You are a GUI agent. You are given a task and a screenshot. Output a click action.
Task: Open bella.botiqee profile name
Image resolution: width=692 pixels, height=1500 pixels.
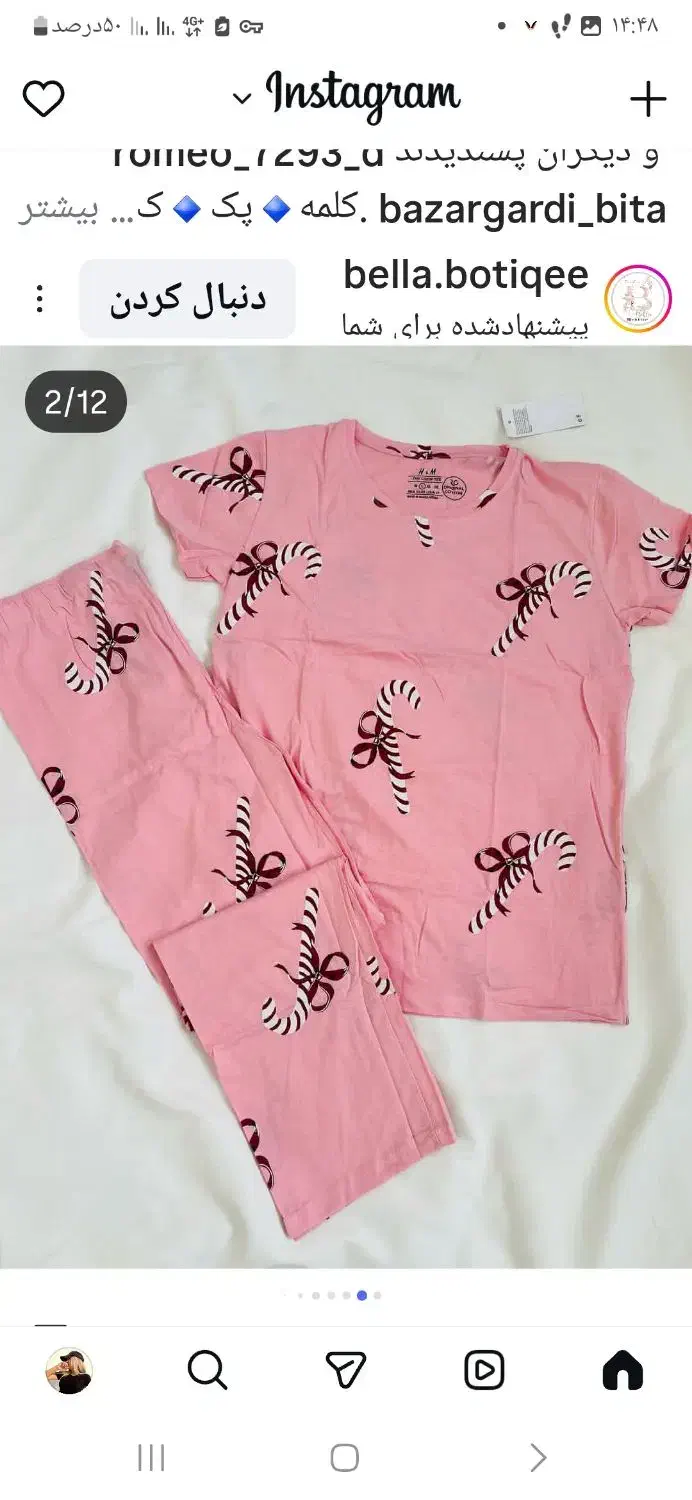click(x=466, y=275)
